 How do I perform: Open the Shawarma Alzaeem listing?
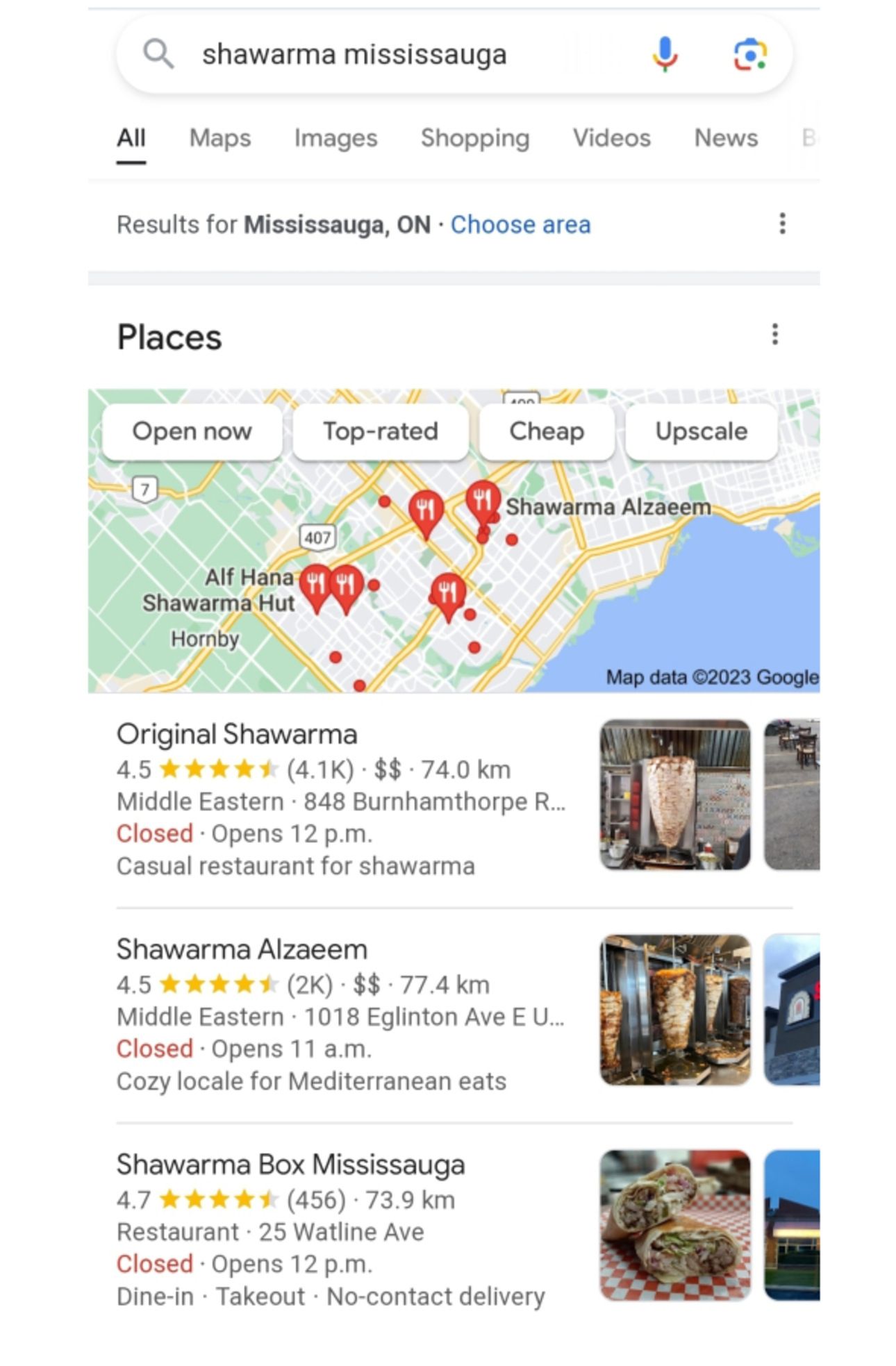[x=242, y=950]
